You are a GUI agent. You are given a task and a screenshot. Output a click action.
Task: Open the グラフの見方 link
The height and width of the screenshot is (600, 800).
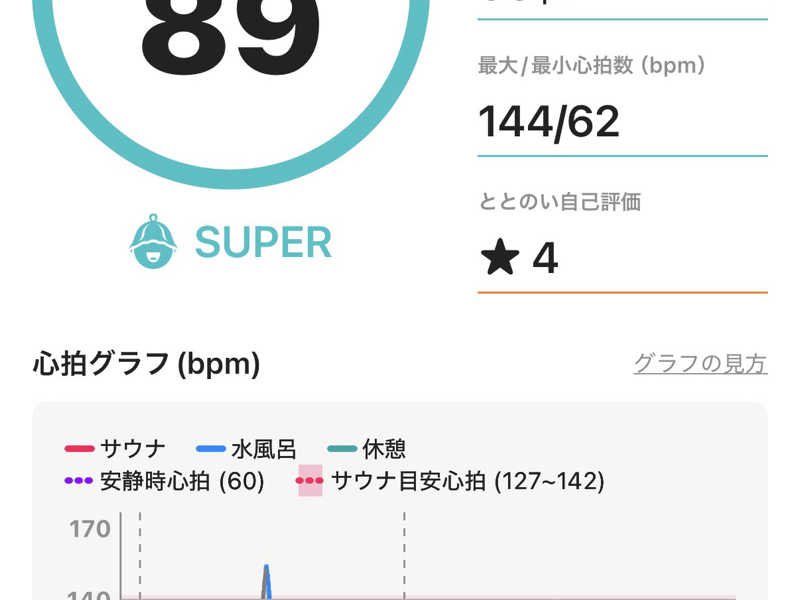700,363
